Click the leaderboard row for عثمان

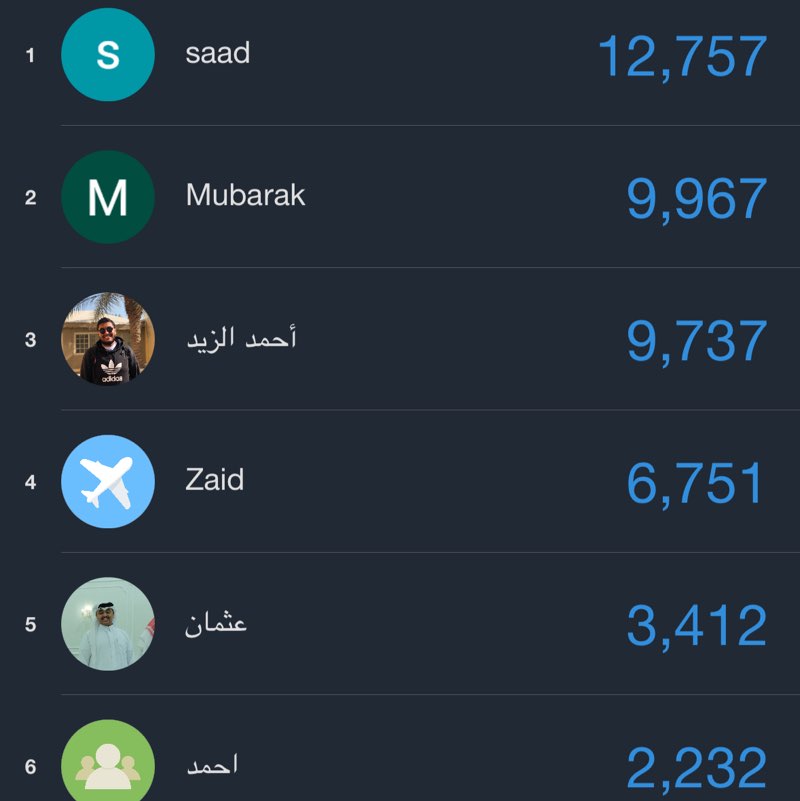(x=400, y=622)
